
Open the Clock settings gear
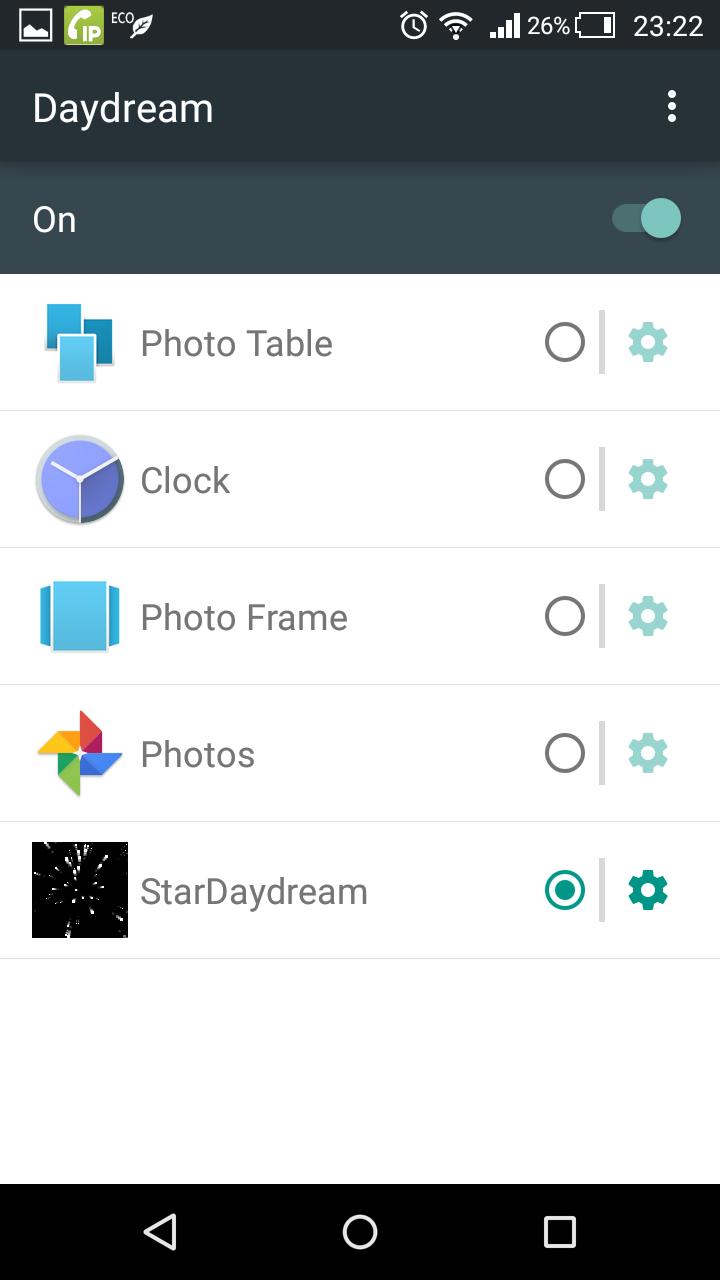pyautogui.click(x=648, y=480)
